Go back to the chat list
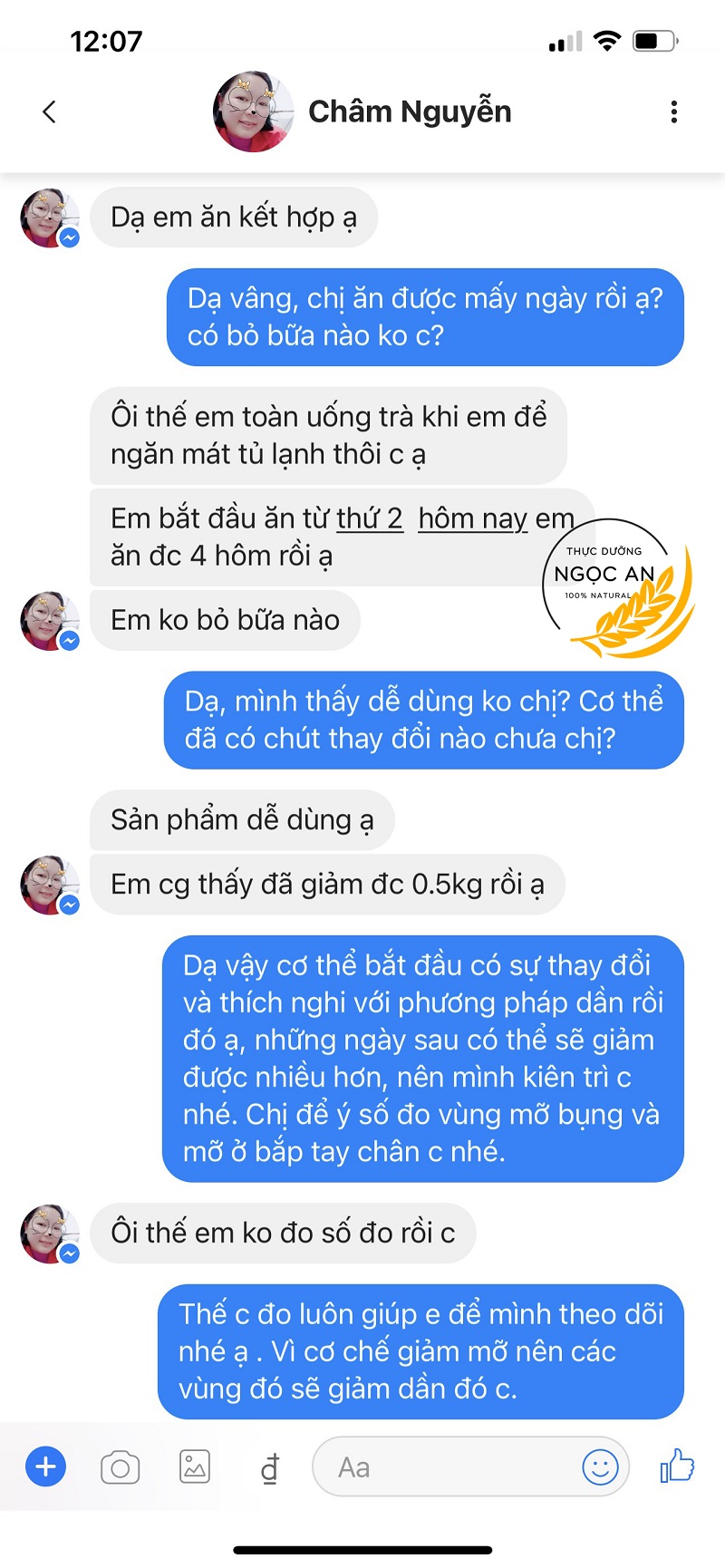The width and height of the screenshot is (725, 1568). [x=50, y=111]
